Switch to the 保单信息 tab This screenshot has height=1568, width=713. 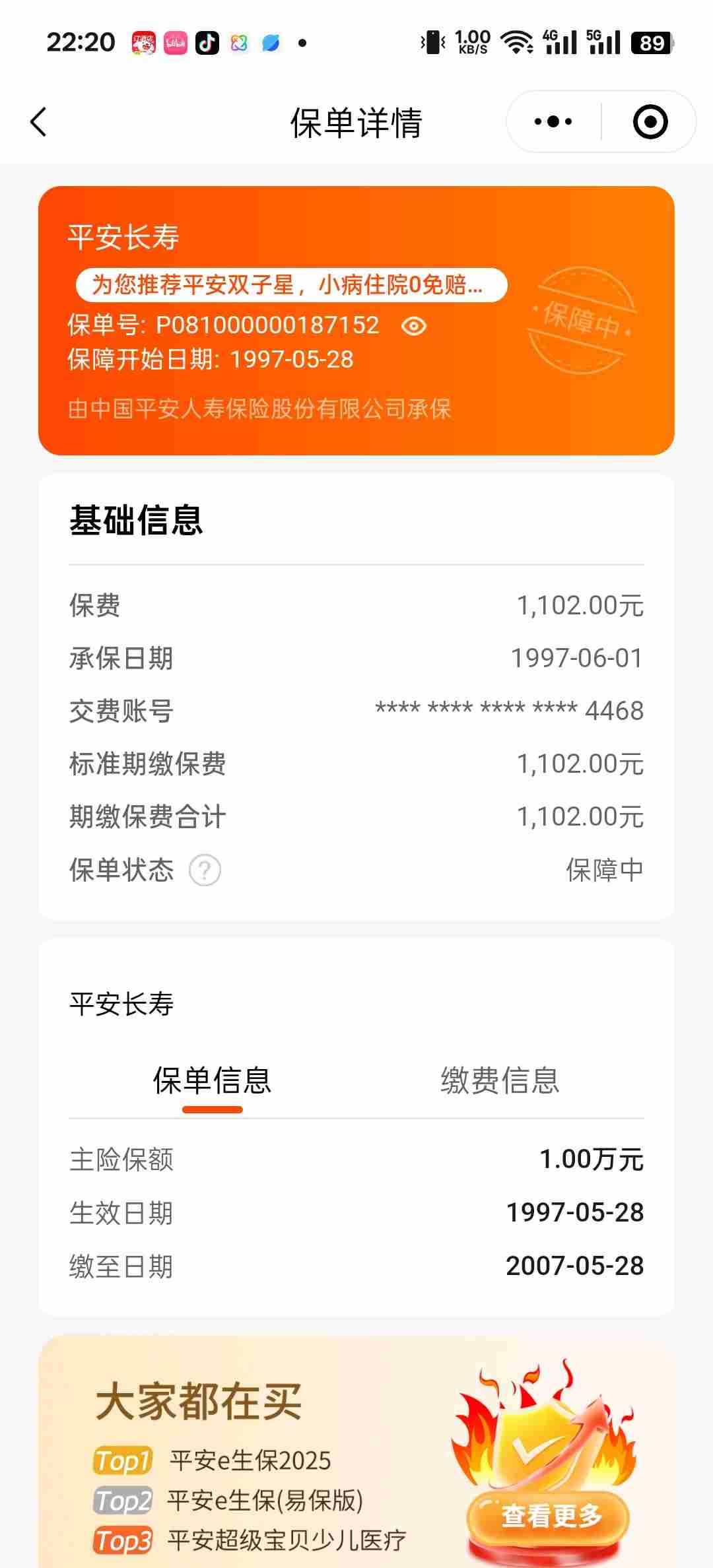212,1081
